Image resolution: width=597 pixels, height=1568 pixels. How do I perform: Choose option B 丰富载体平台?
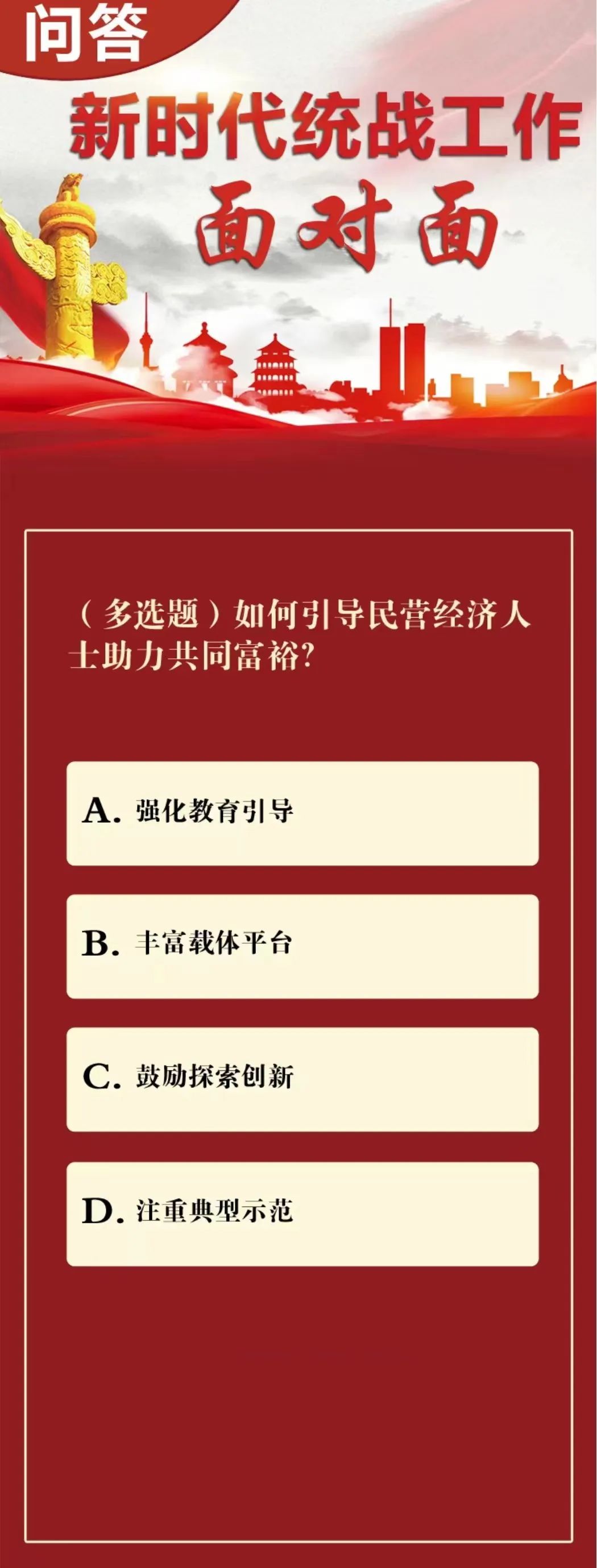click(x=302, y=946)
